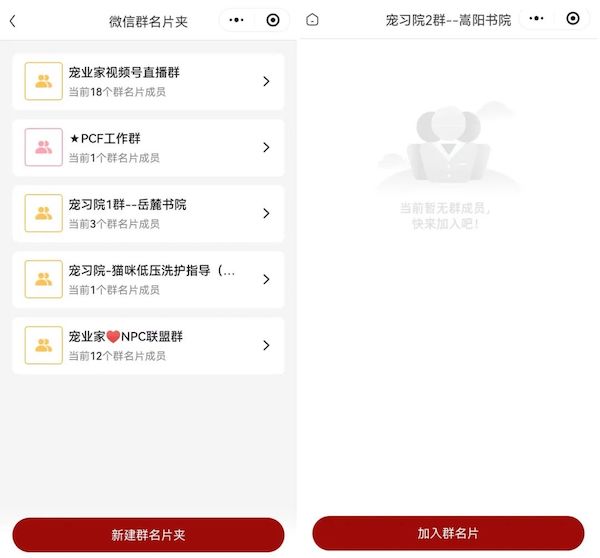Viewport: 600px width, 558px height.
Task: Tap 加入群名片 button
Action: coord(448,533)
